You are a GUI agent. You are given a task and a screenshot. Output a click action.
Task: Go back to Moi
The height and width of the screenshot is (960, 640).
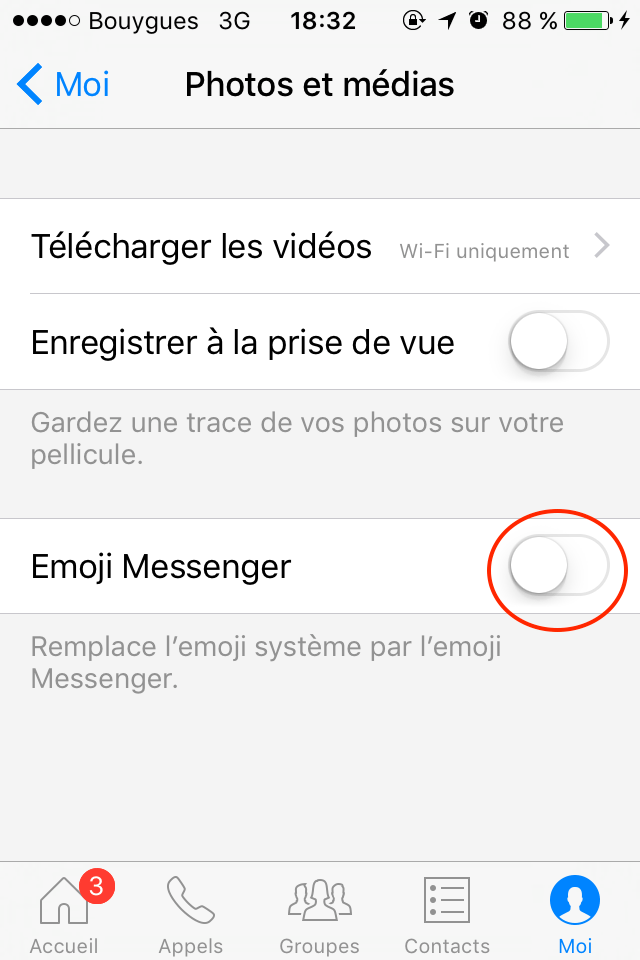(63, 85)
